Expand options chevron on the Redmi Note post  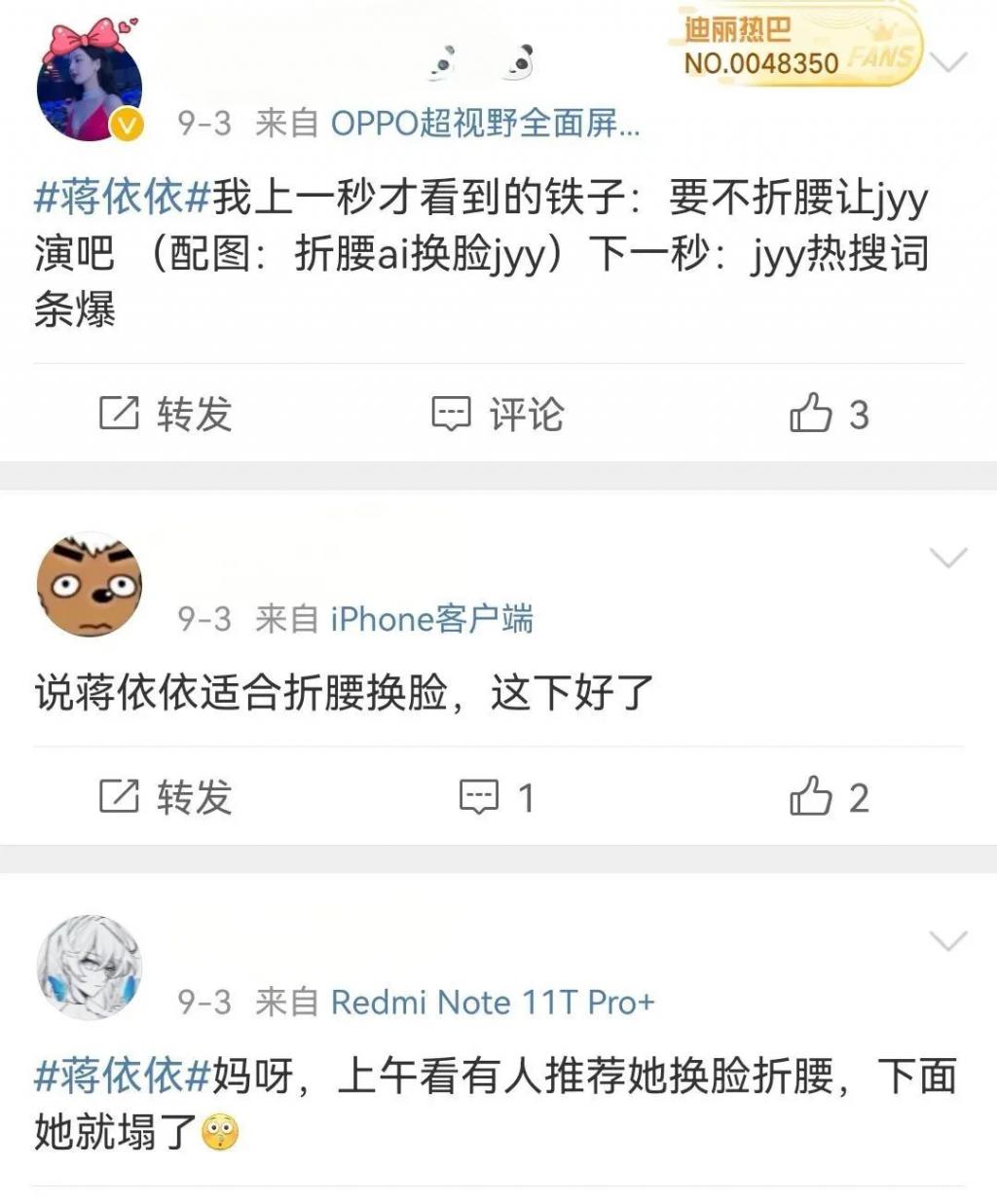(x=947, y=940)
